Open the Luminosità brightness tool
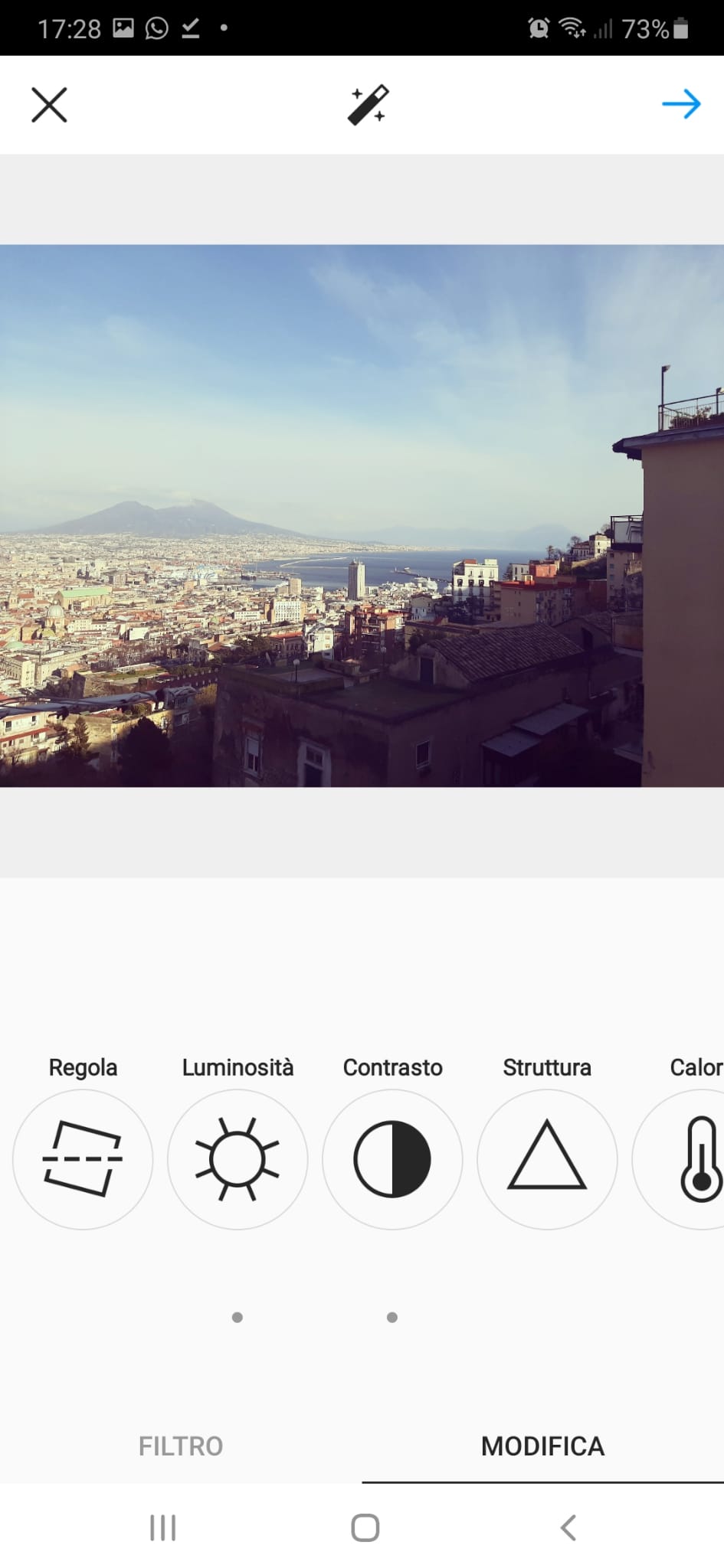724x1568 pixels. (x=238, y=1159)
